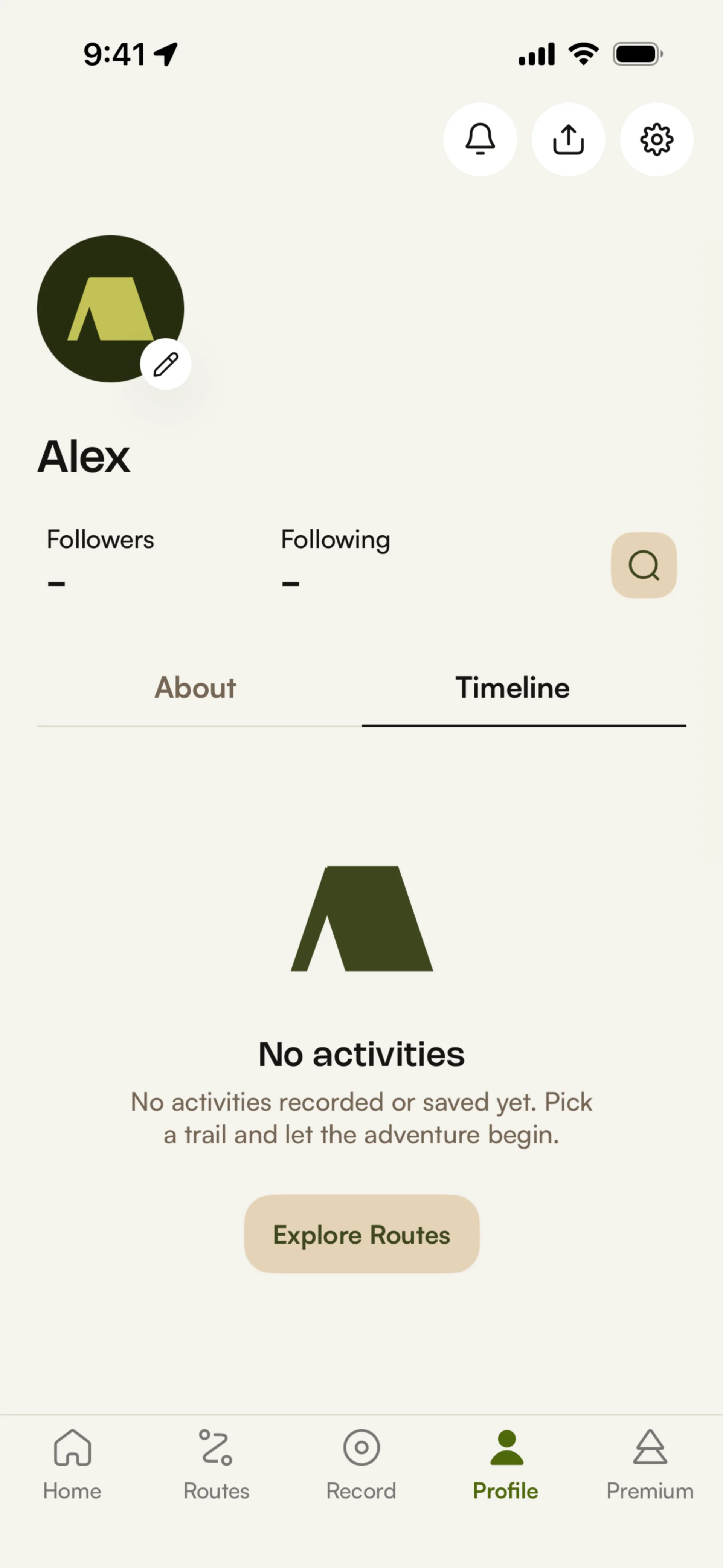View the Following list
723x1568 pixels.
pos(336,559)
